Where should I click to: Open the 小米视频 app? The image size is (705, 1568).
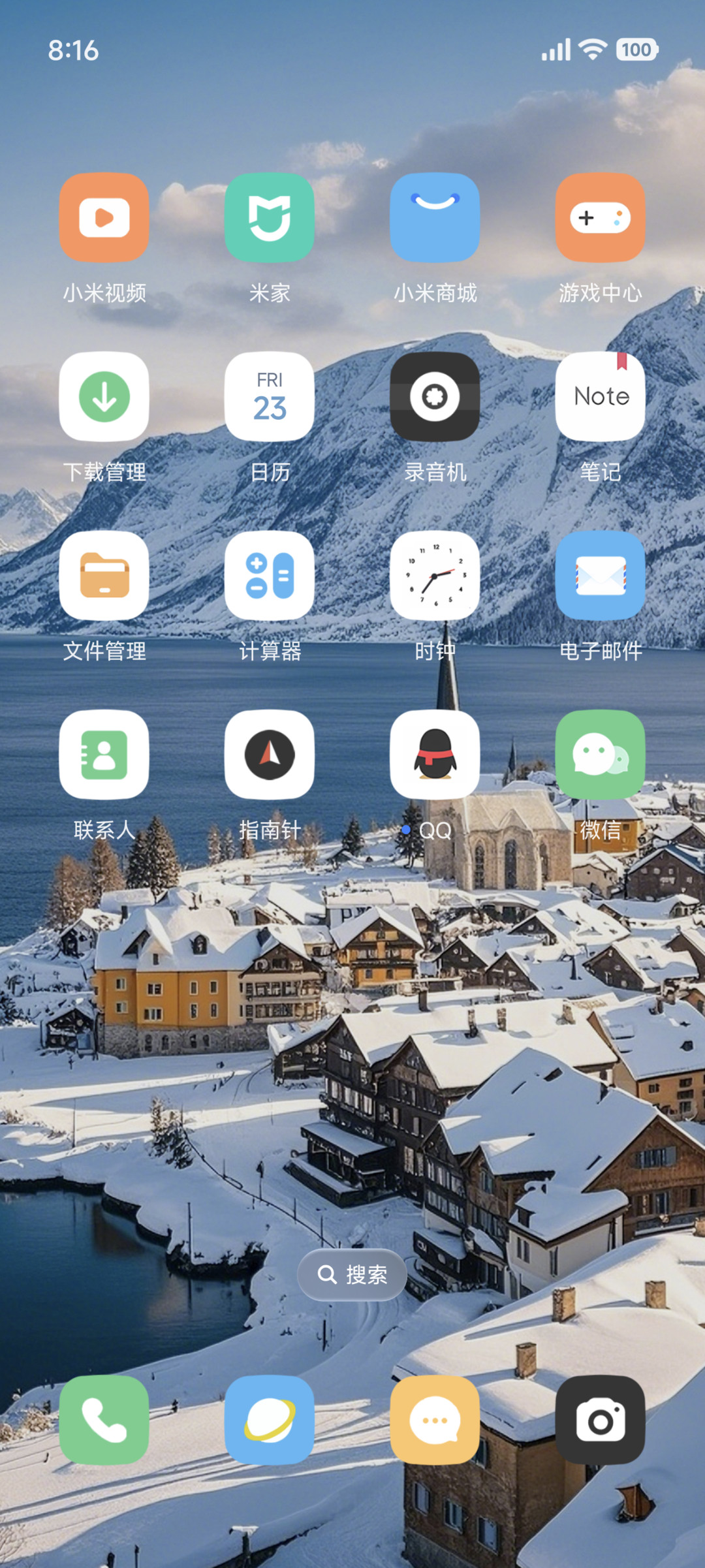104,217
